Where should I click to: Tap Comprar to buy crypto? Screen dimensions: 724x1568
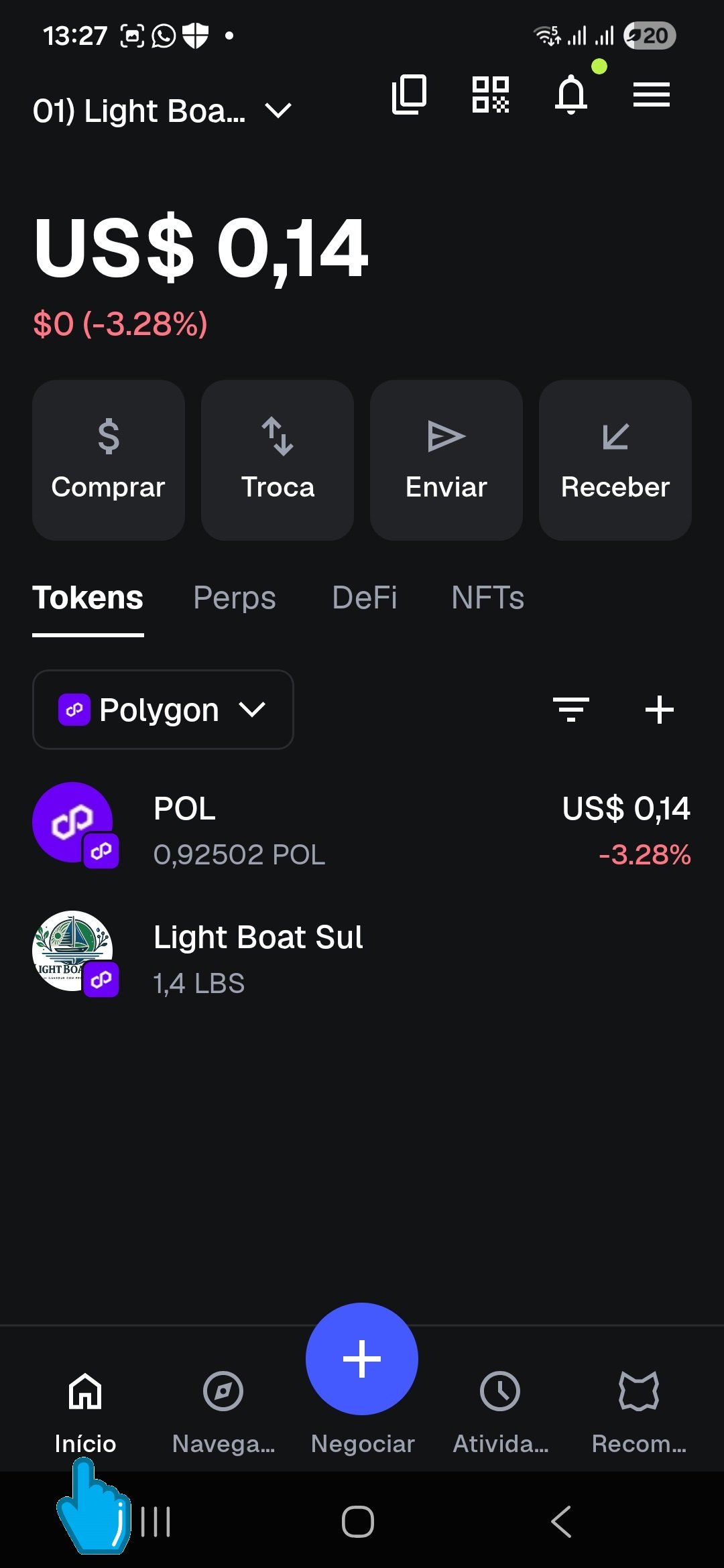pyautogui.click(x=108, y=459)
